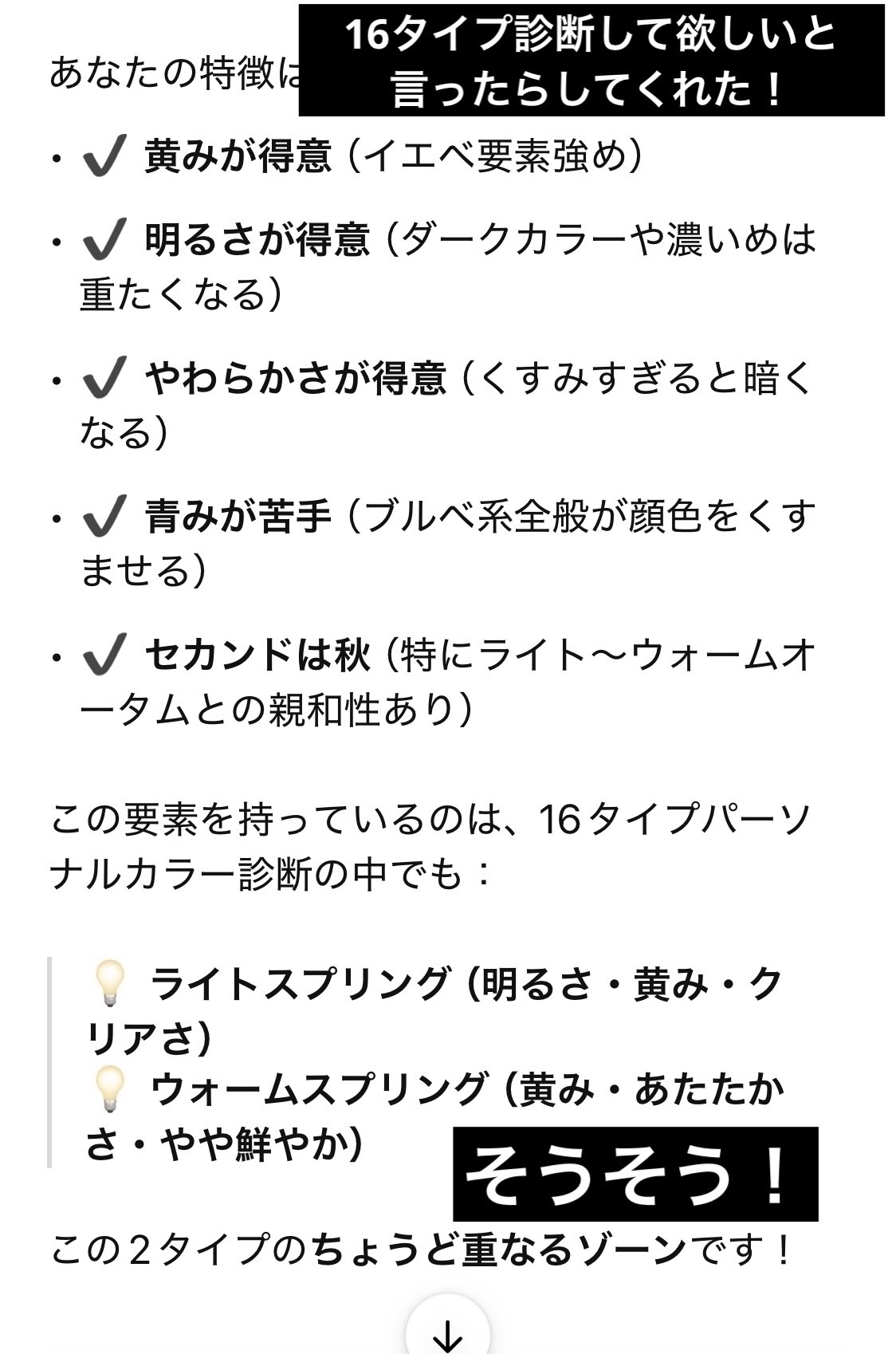Tap the down-arrow jump-to-latest button

447,1330
